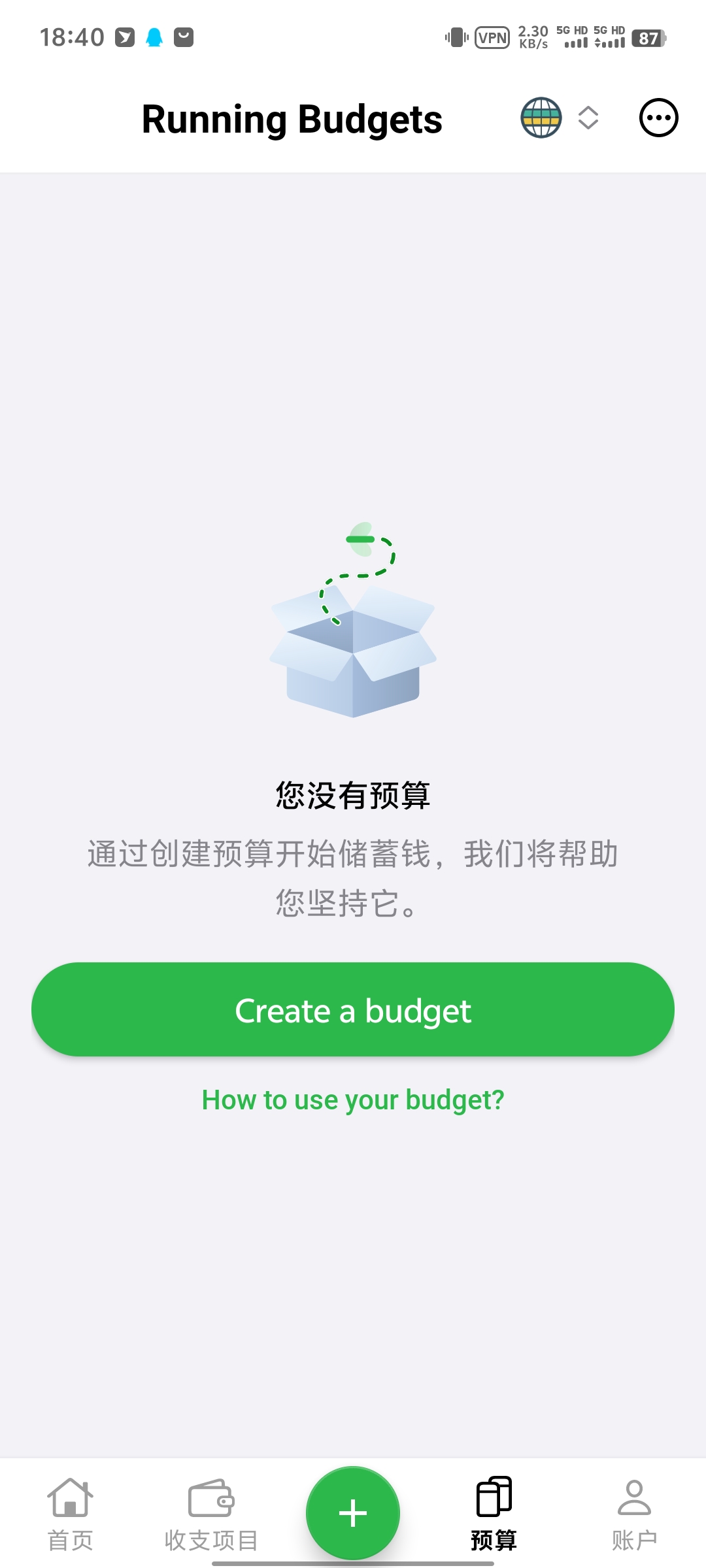Tap the Create a budget button
This screenshot has width=706, height=1568.
pos(353,1009)
